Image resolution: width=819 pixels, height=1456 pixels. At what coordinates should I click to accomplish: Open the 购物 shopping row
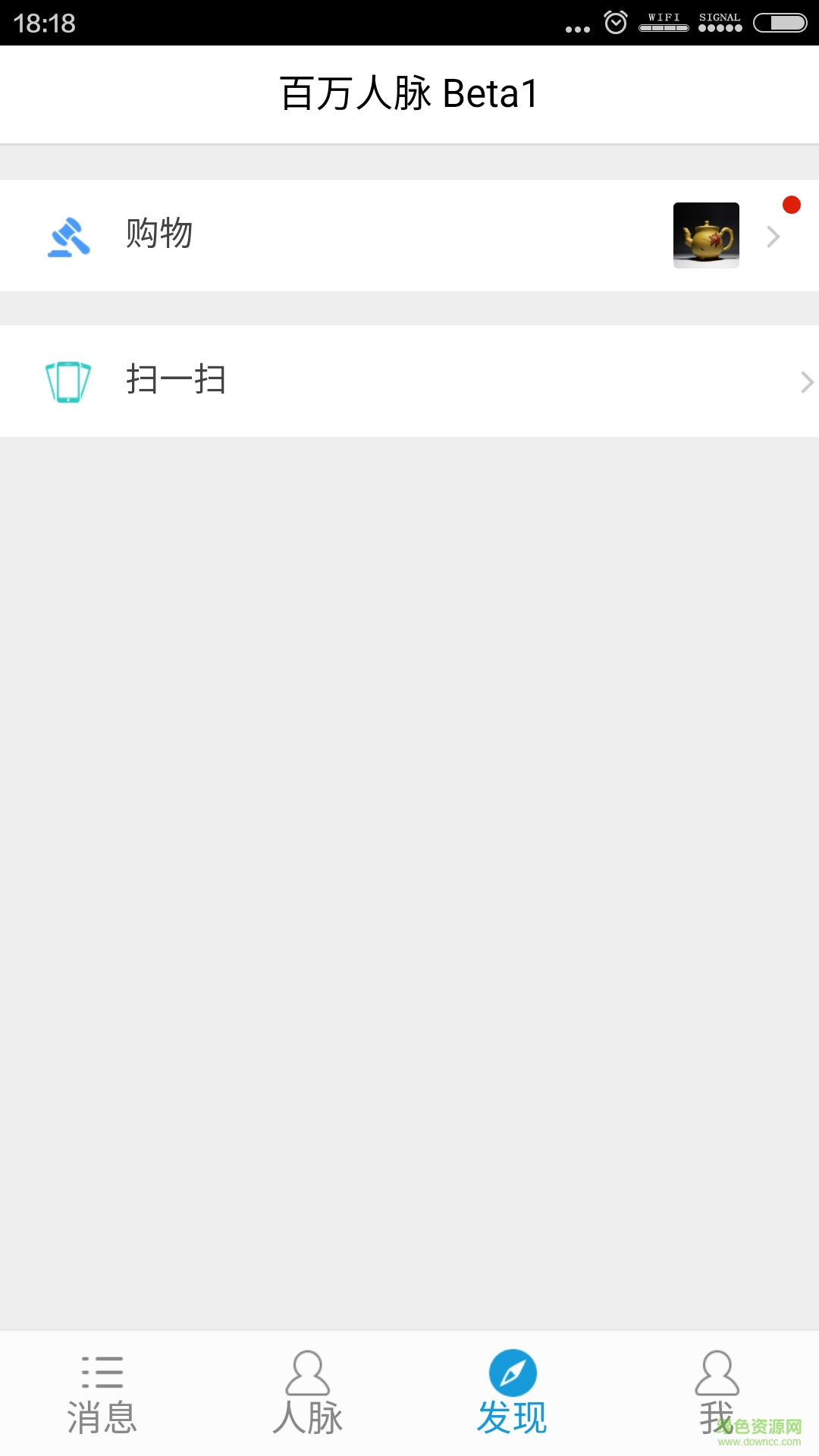(x=409, y=235)
